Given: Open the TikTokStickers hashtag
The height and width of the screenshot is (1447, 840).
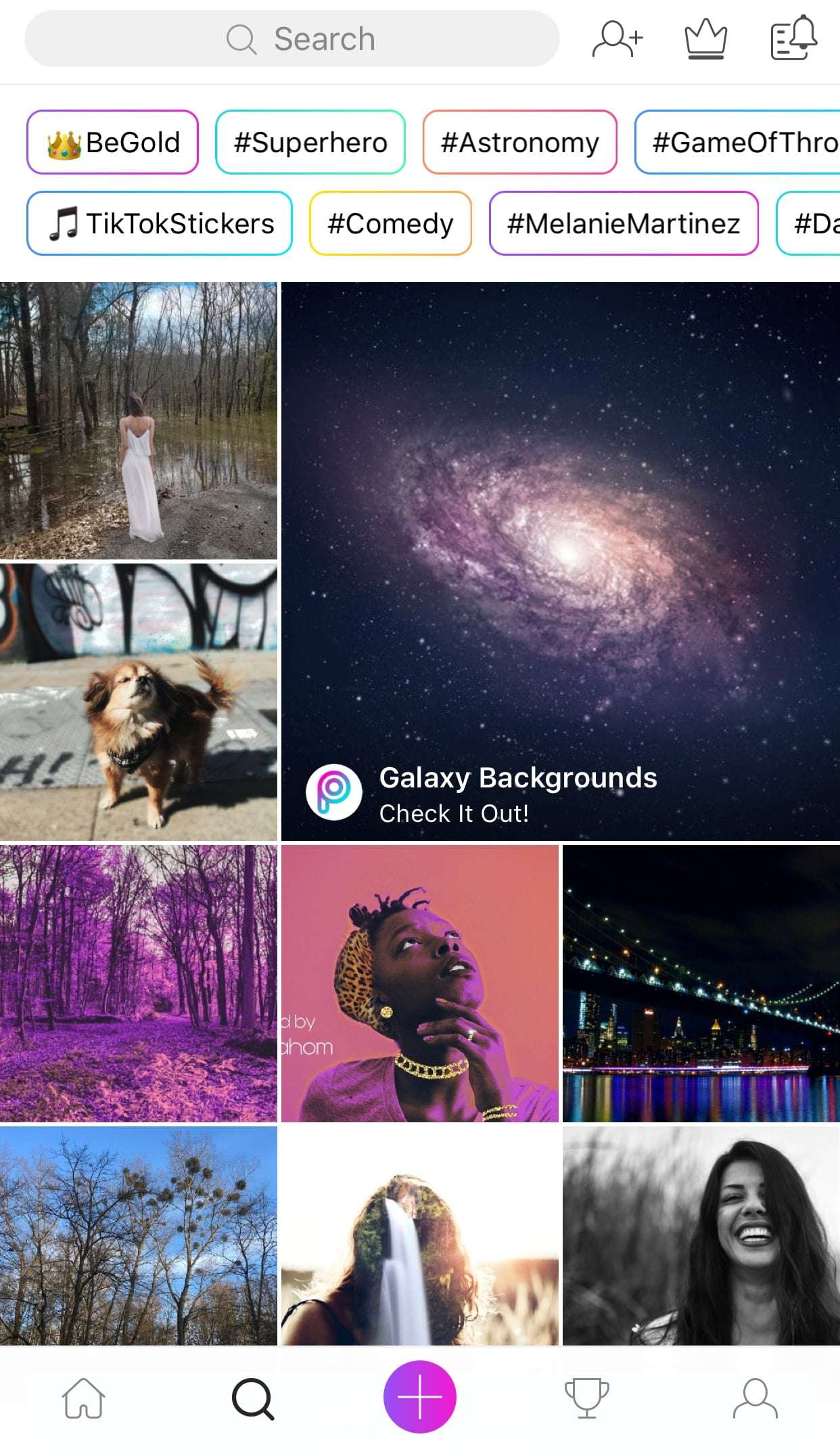Looking at the screenshot, I should tap(159, 223).
